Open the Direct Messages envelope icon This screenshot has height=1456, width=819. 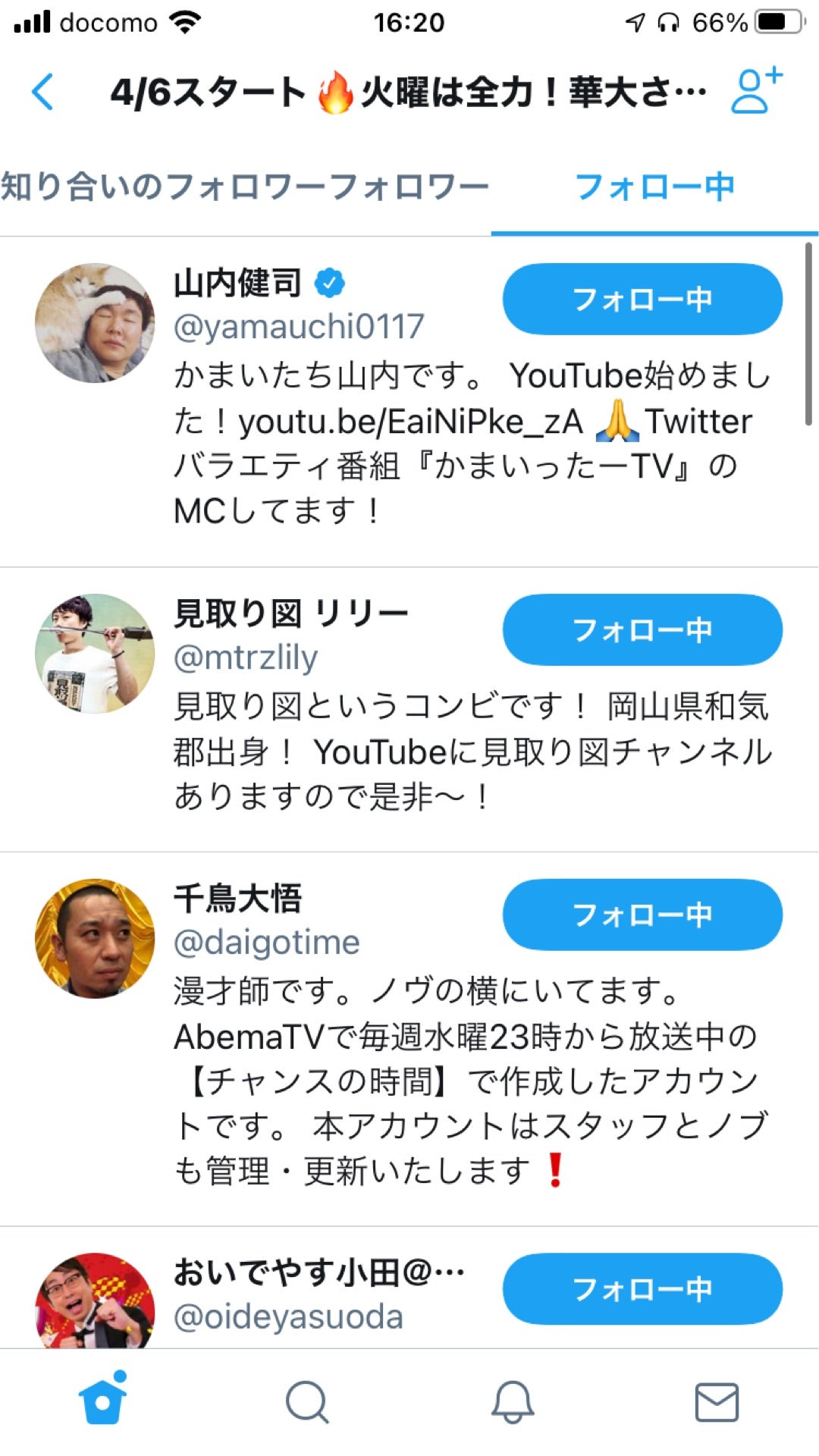[717, 1403]
